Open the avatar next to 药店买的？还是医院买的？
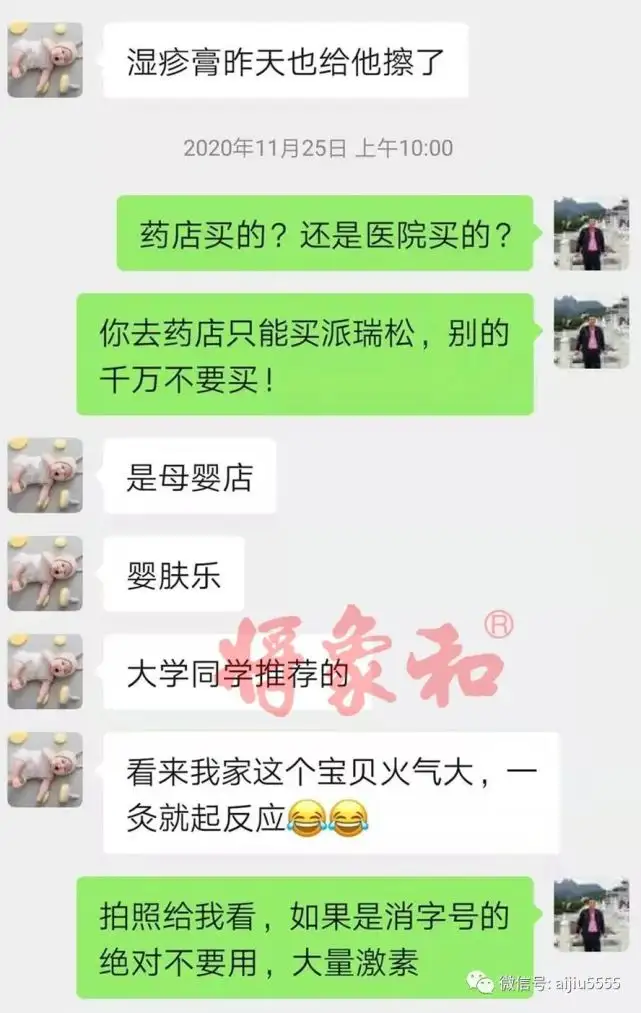The image size is (641, 1013). click(x=591, y=233)
